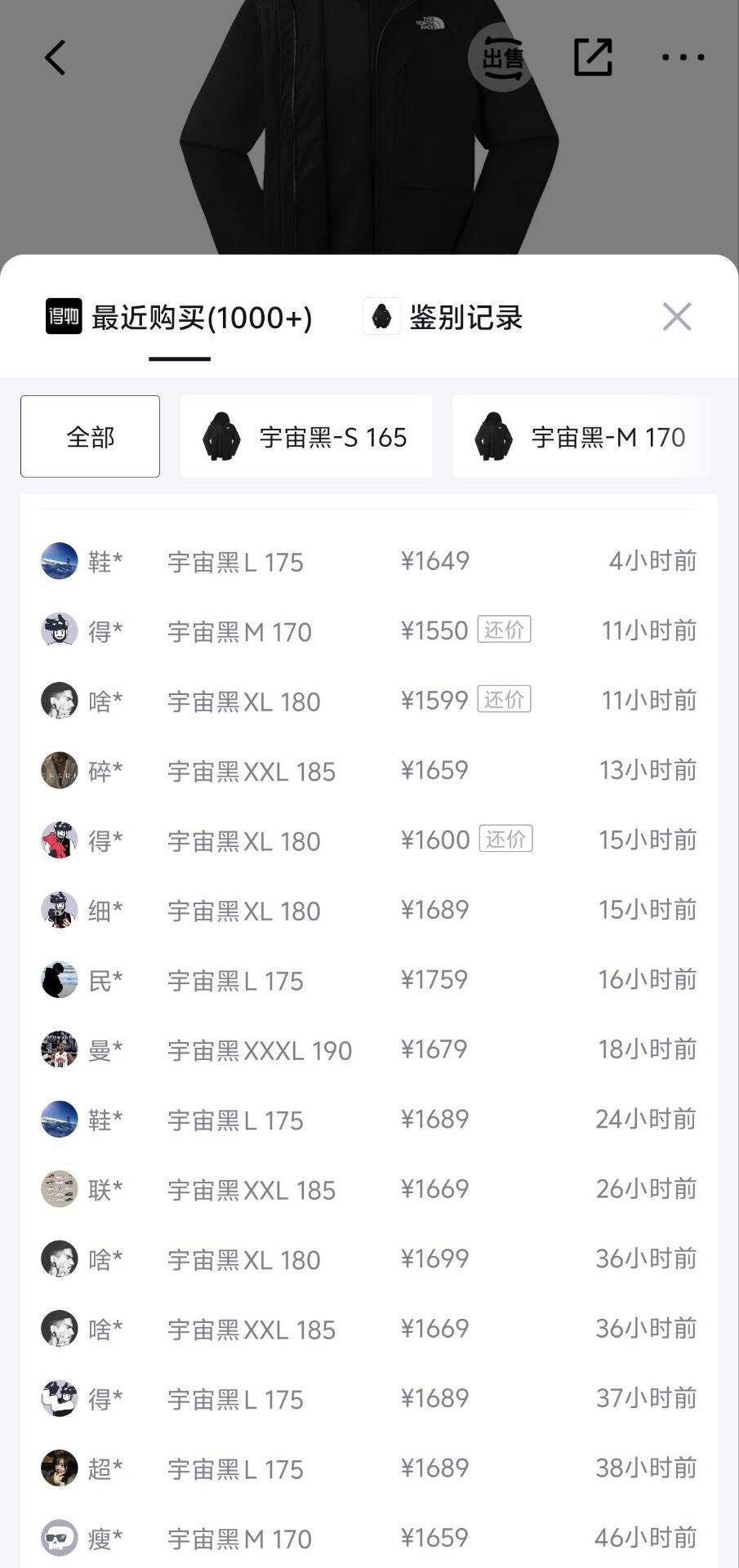The image size is (739, 1568).
Task: Filter purchases by 宇宙黑-S 165
Action: click(305, 437)
